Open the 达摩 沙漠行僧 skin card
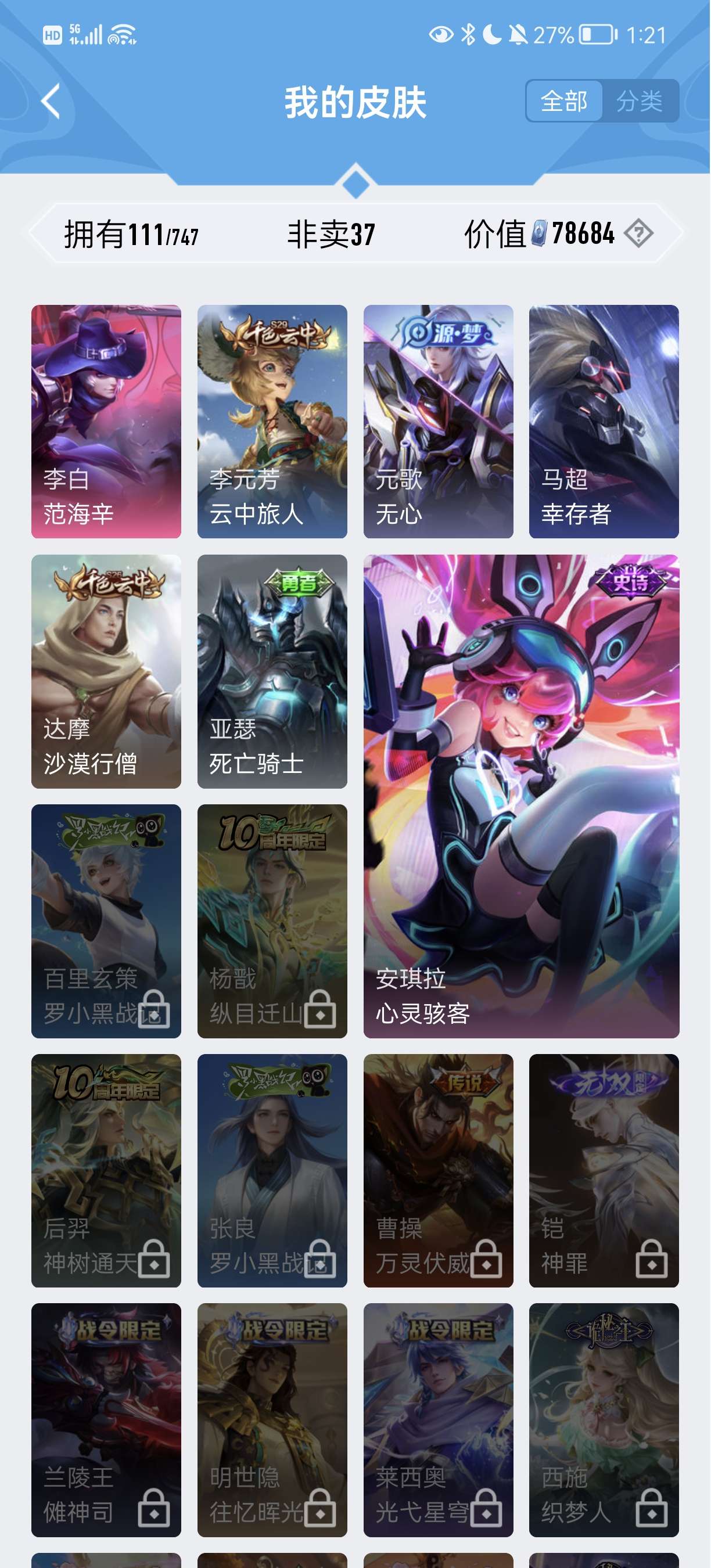The image size is (711, 1568). tap(106, 671)
